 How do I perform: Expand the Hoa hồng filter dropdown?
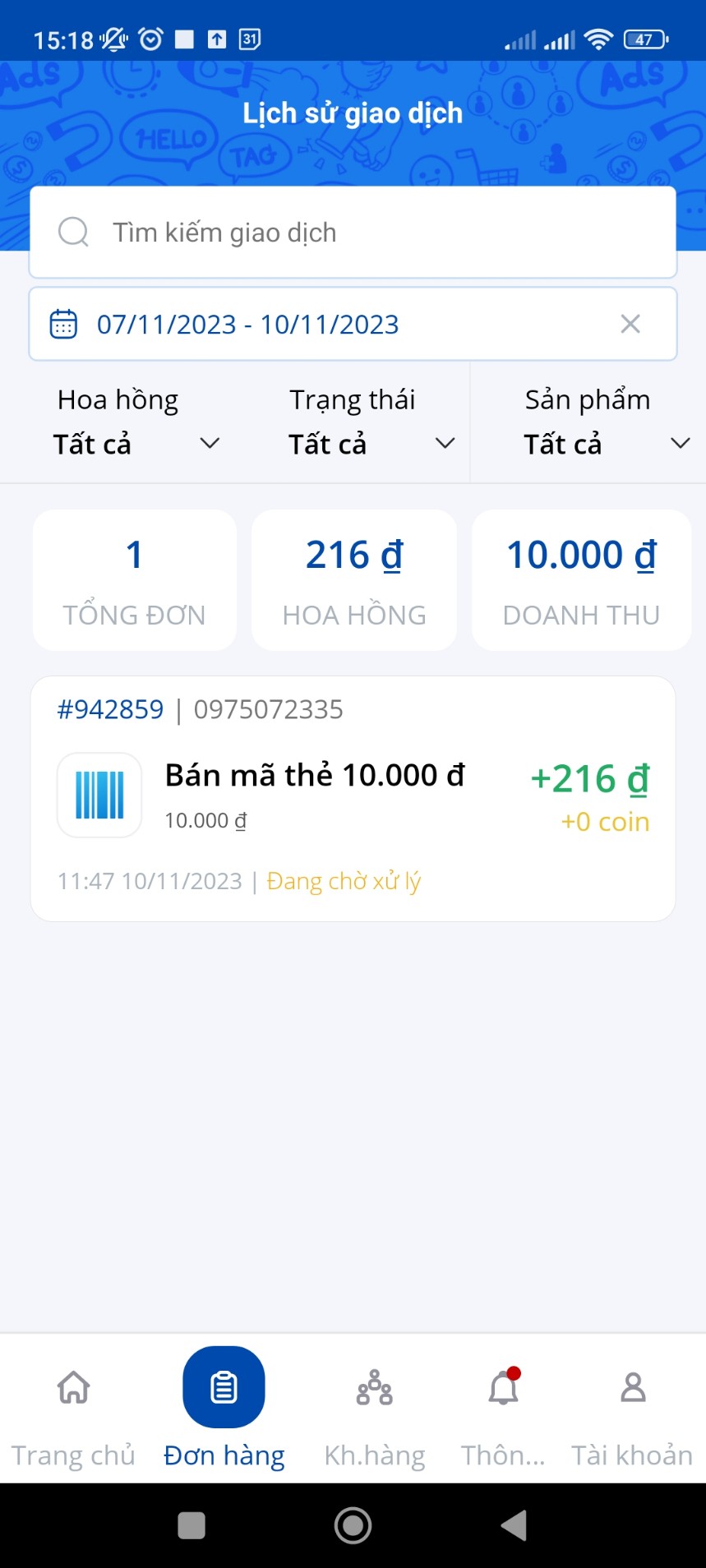click(136, 423)
